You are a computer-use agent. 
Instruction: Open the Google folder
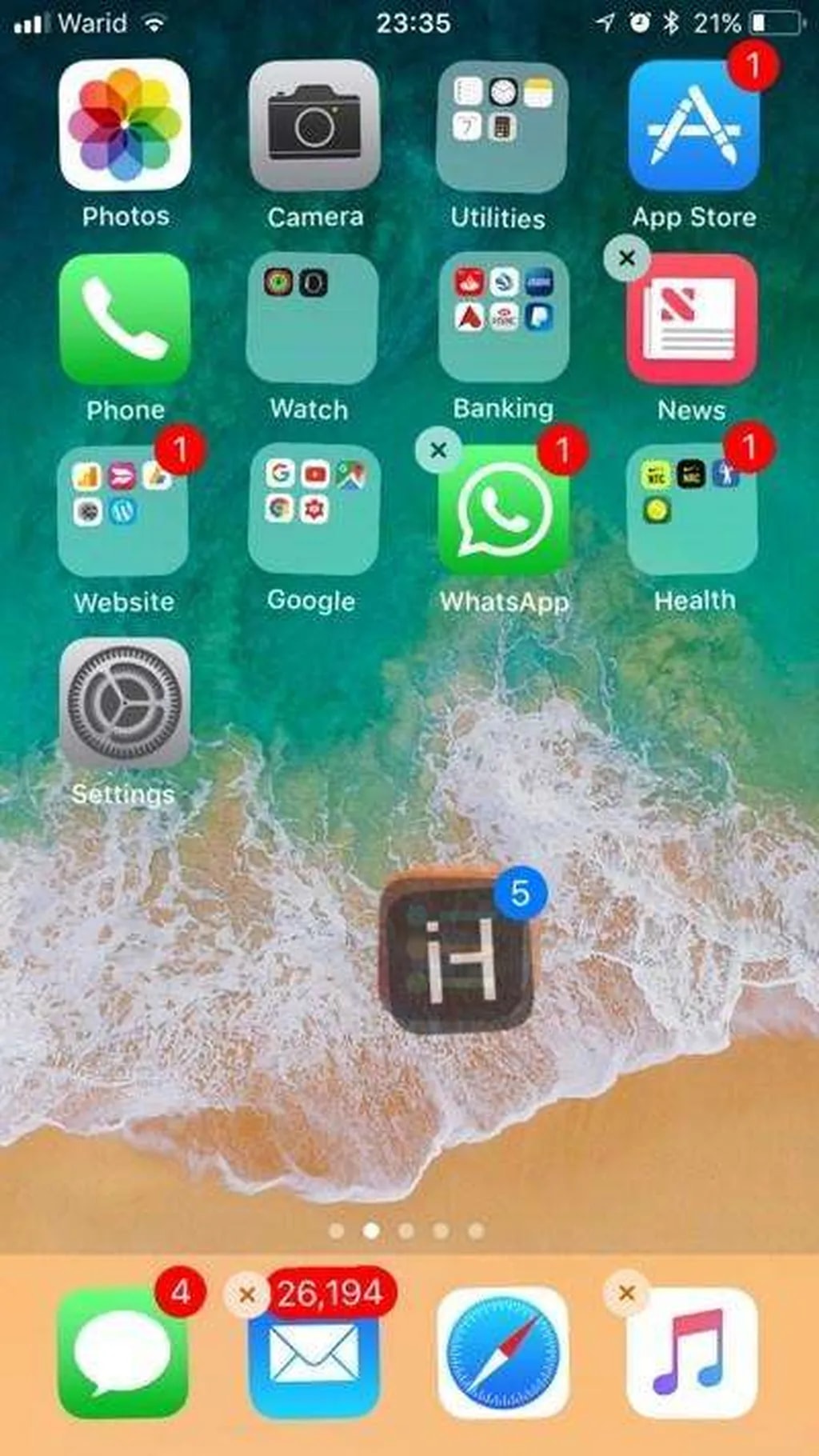[313, 509]
